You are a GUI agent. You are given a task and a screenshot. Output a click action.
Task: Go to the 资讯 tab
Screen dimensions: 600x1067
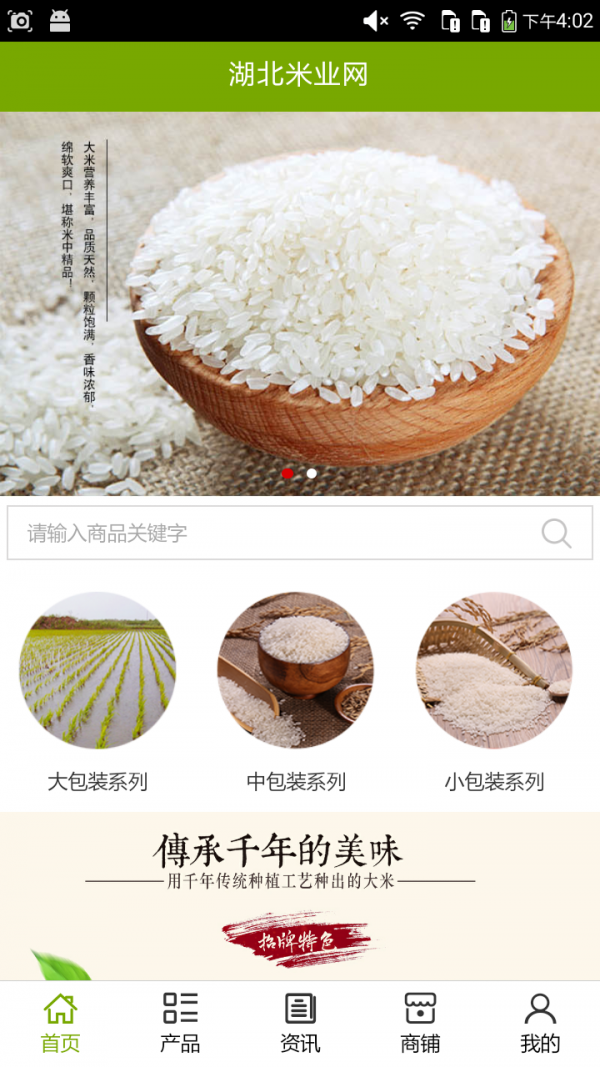click(300, 1023)
